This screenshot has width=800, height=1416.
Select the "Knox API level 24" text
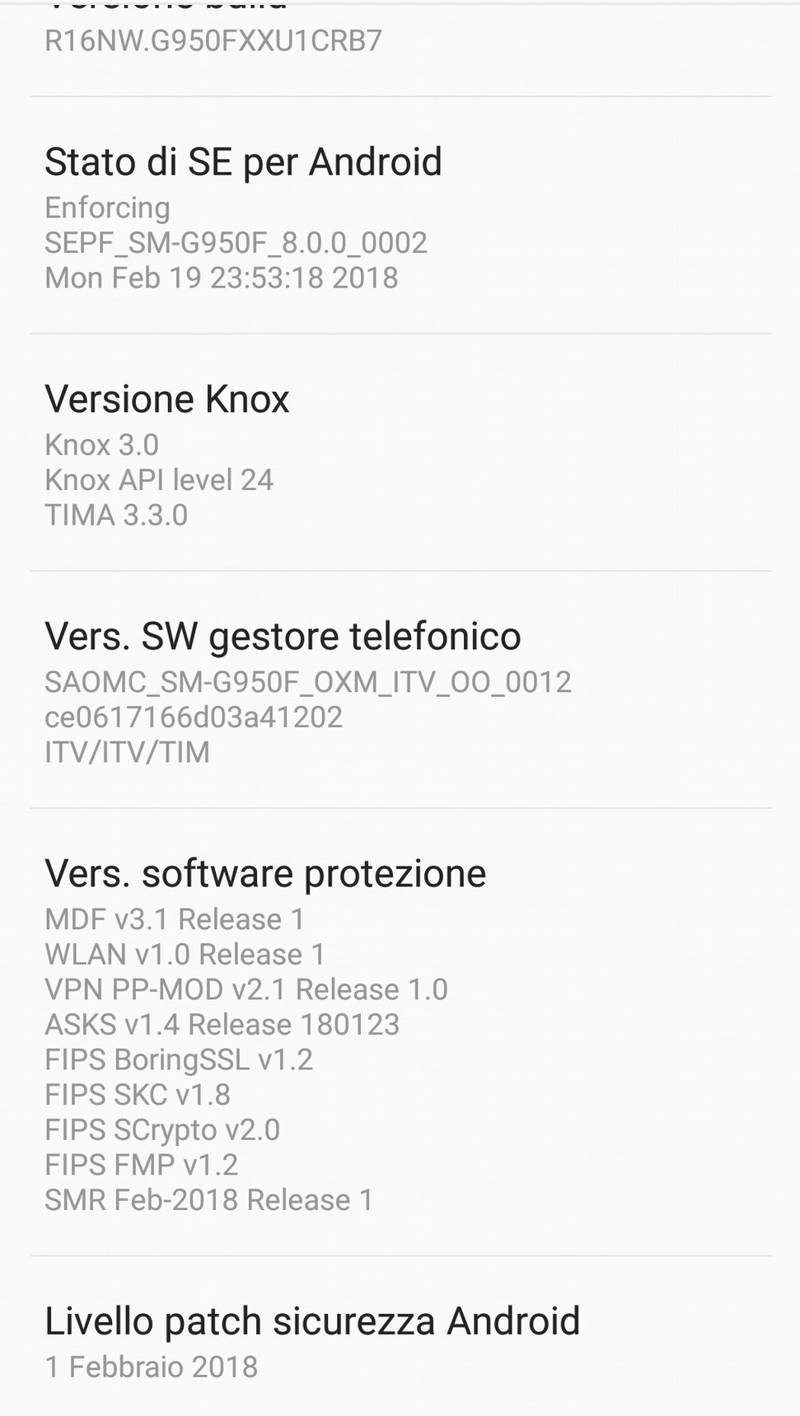pyautogui.click(x=159, y=480)
